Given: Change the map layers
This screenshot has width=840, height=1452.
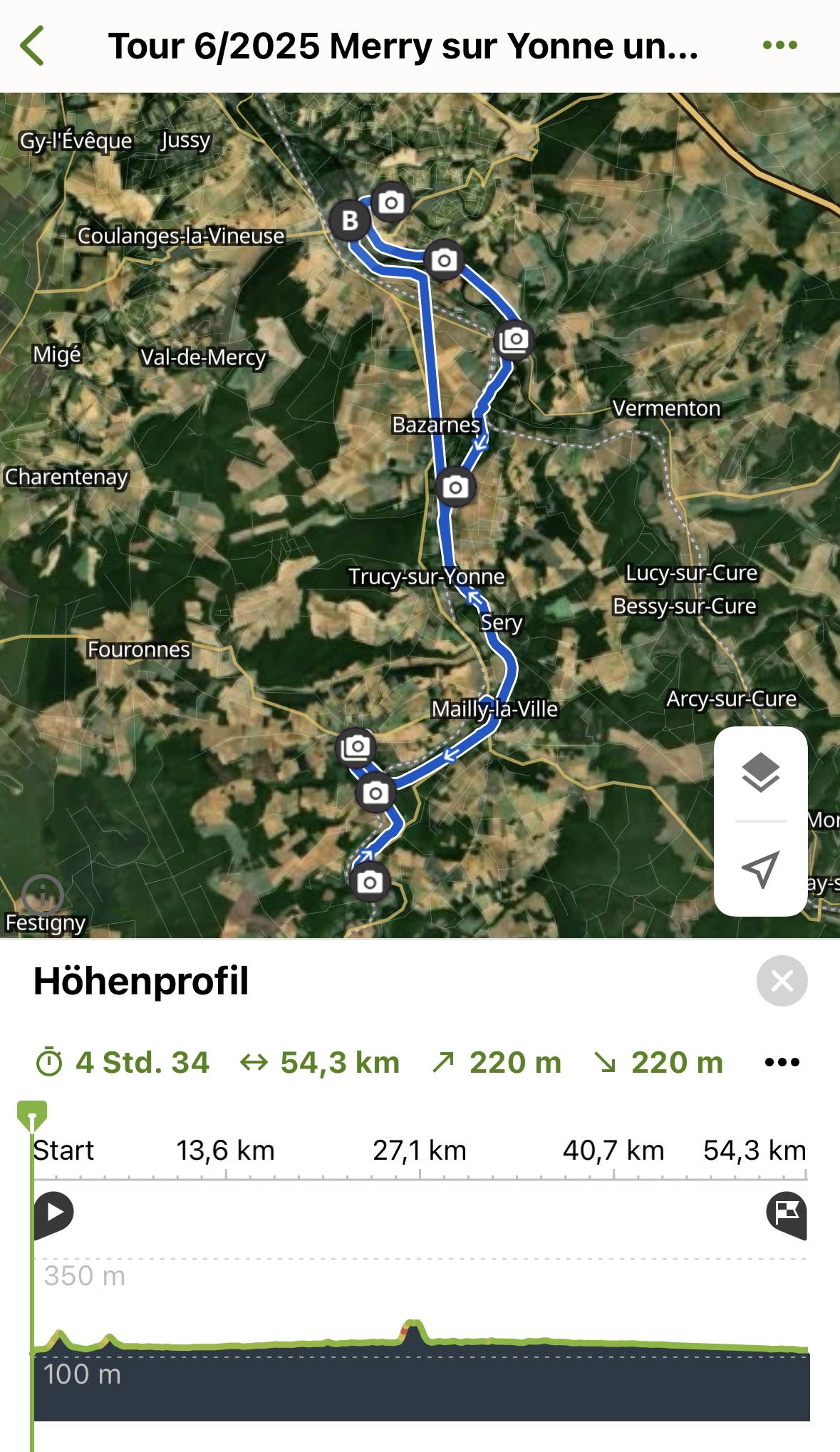Looking at the screenshot, I should pyautogui.click(x=760, y=773).
